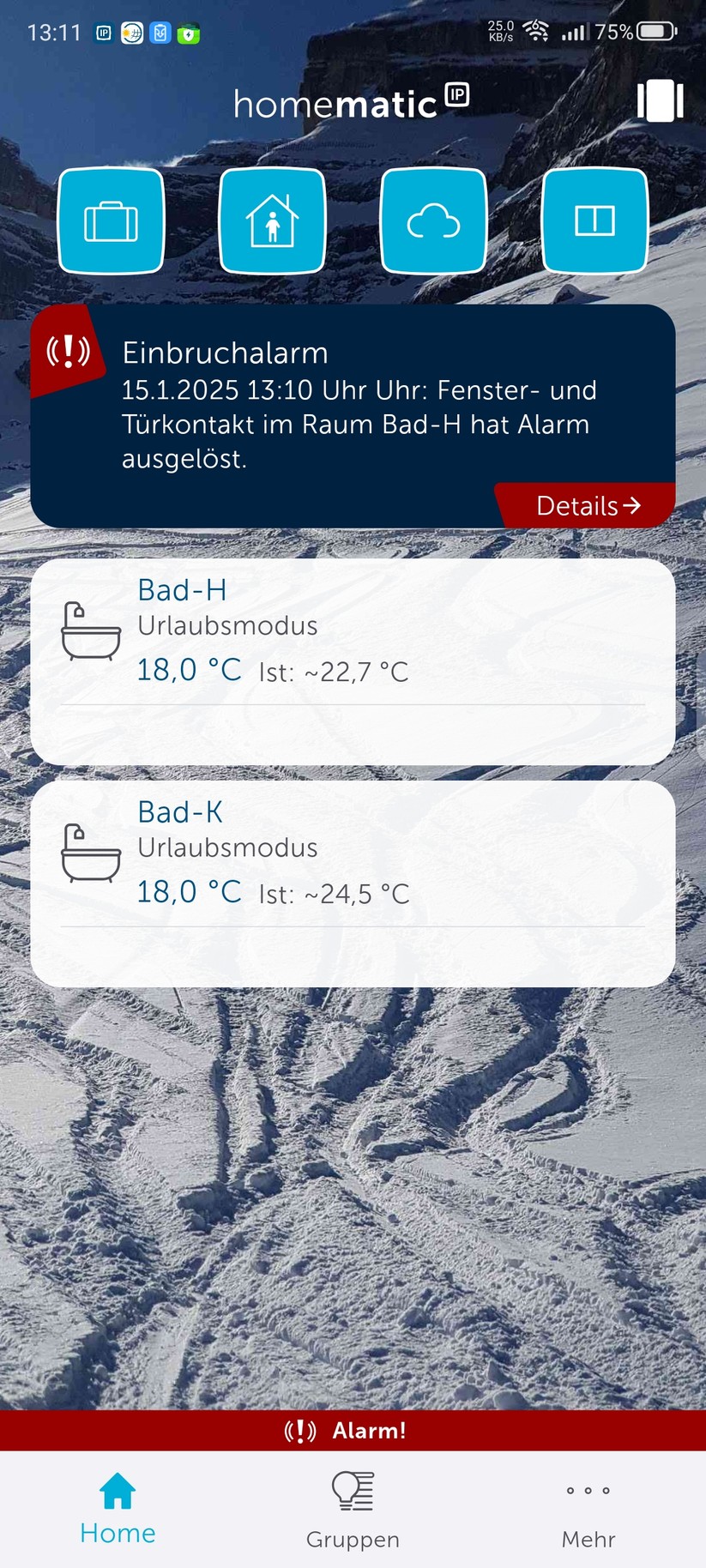Select the at-home presence mode icon
Image resolution: width=706 pixels, height=1568 pixels.
tap(272, 221)
